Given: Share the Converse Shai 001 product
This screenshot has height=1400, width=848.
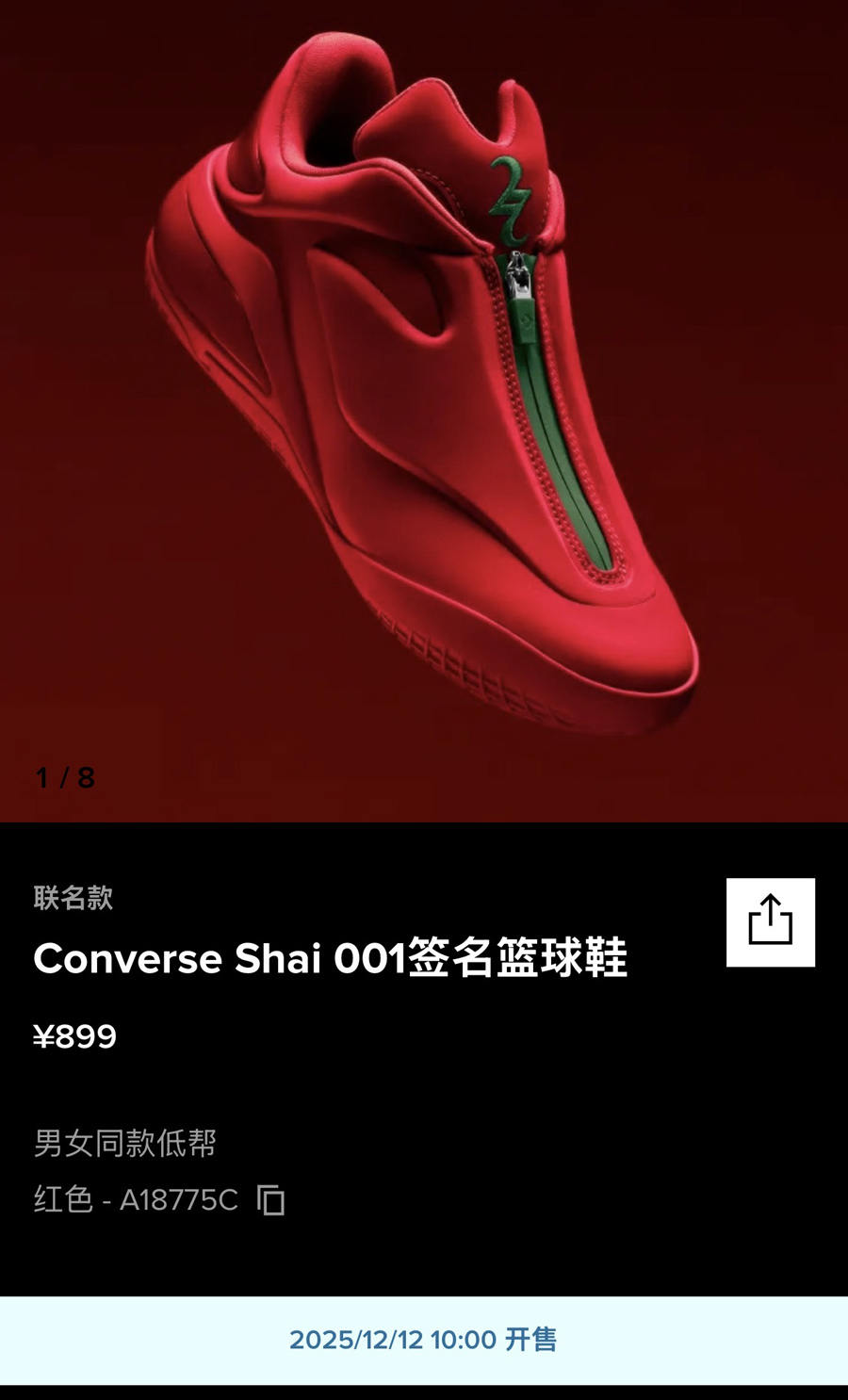Looking at the screenshot, I should [x=770, y=921].
